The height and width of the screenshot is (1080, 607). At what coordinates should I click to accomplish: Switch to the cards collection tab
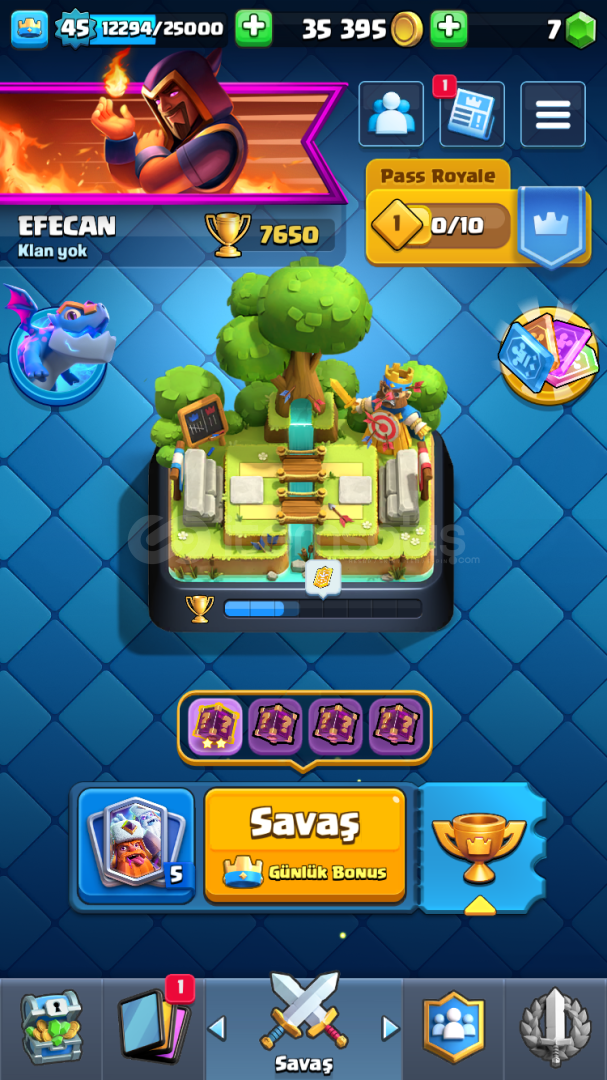point(153,1028)
